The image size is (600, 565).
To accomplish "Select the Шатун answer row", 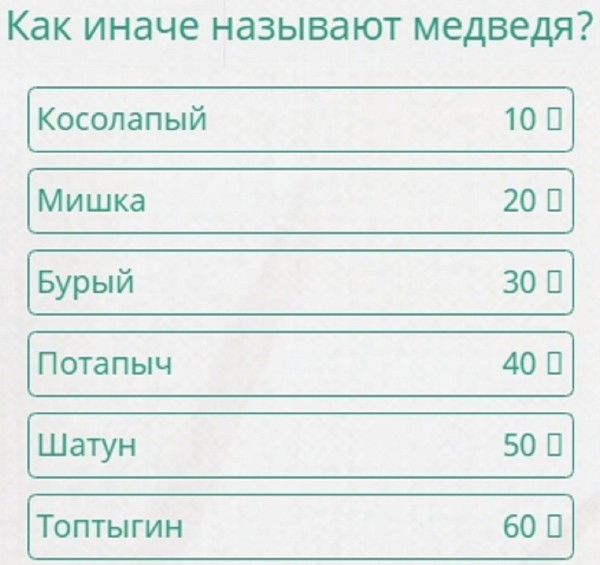I will (300, 446).
